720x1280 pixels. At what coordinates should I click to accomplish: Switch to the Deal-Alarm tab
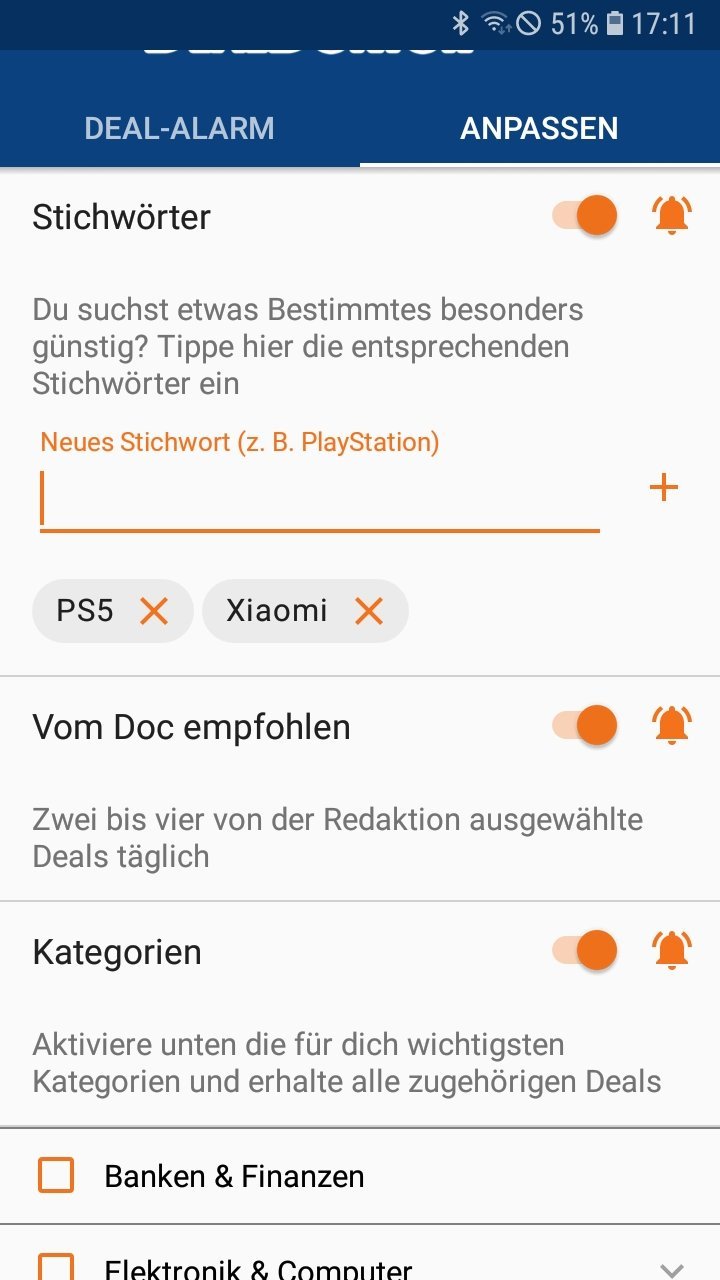coord(180,128)
